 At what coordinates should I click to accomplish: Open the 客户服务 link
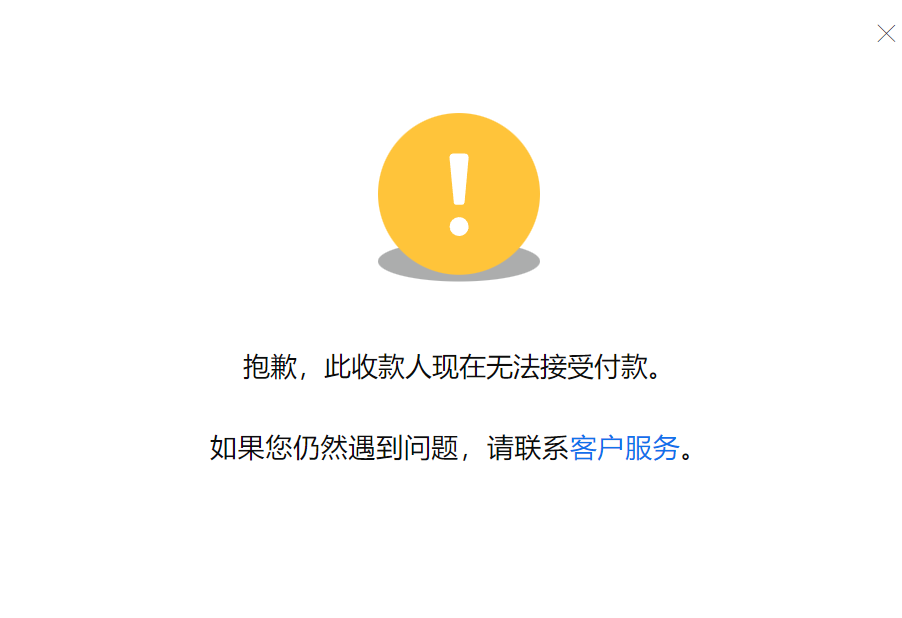tap(624, 448)
